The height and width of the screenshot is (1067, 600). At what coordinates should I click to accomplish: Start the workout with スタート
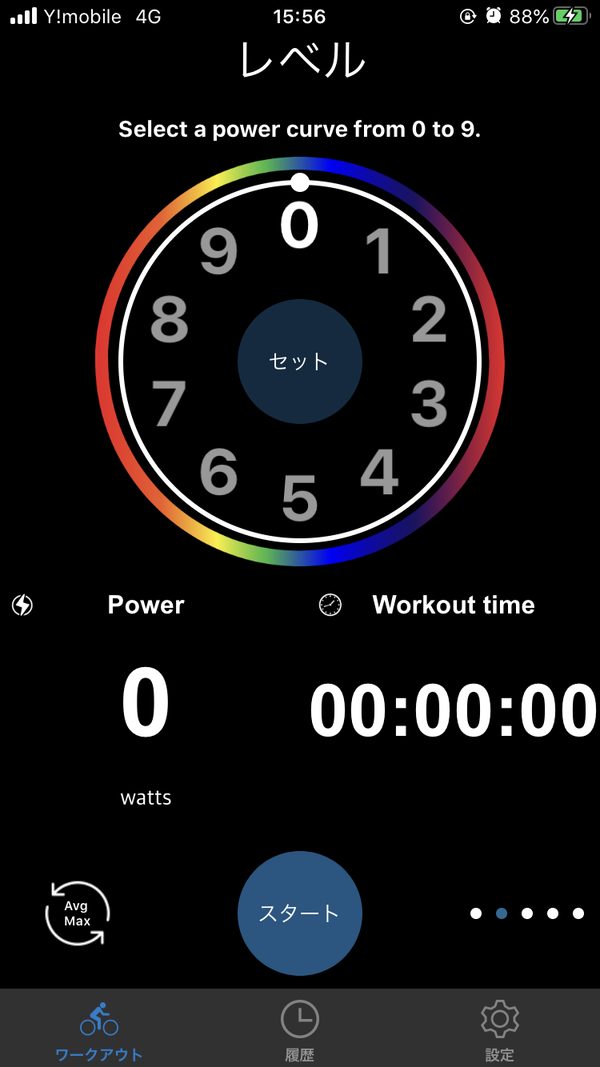[x=299, y=912]
